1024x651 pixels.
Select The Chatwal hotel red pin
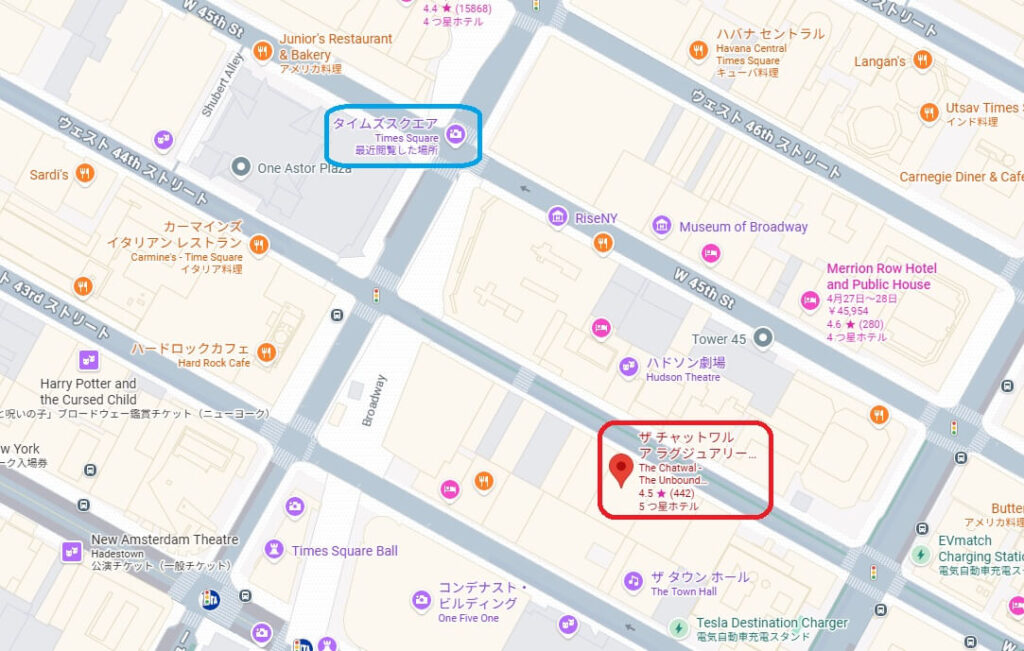(x=621, y=468)
